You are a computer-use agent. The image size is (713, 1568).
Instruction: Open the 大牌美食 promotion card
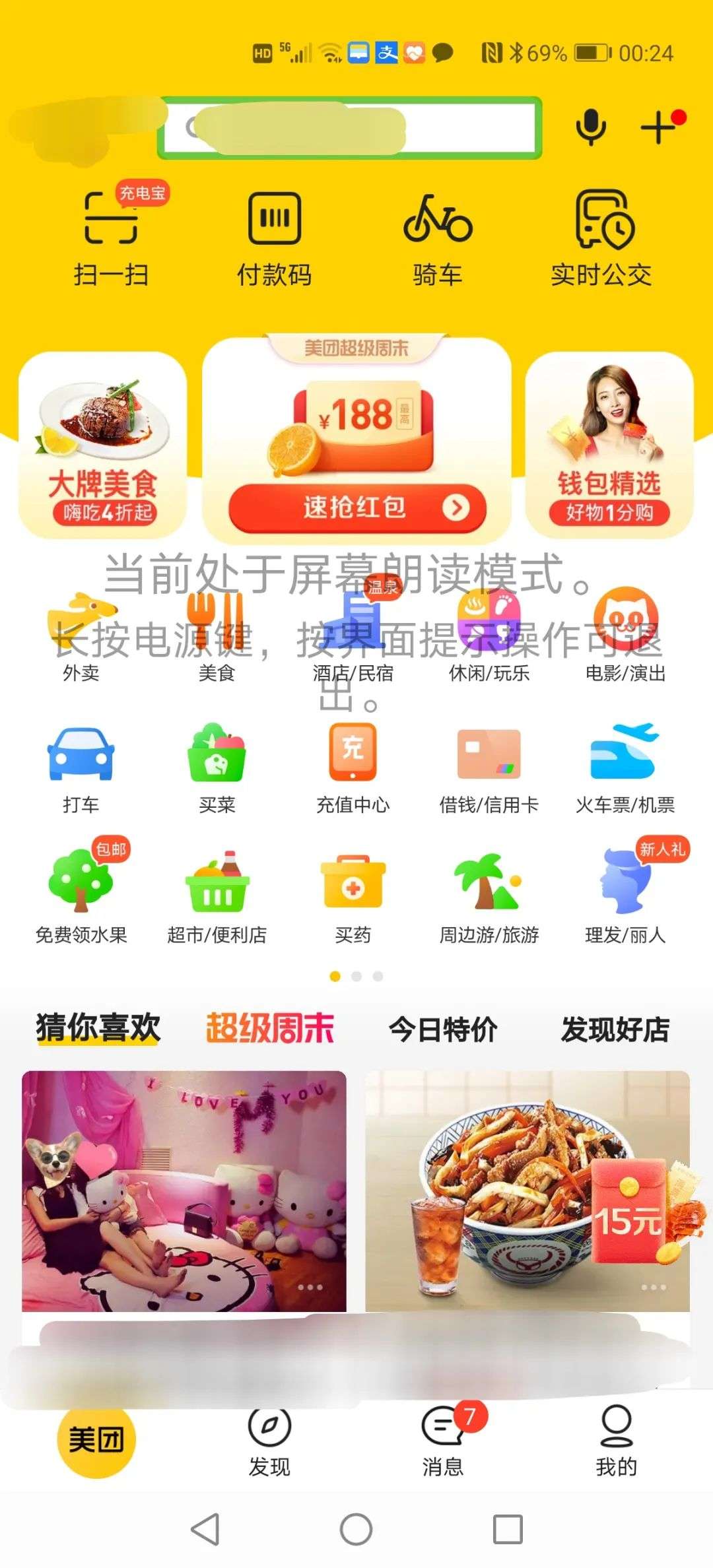[103, 445]
